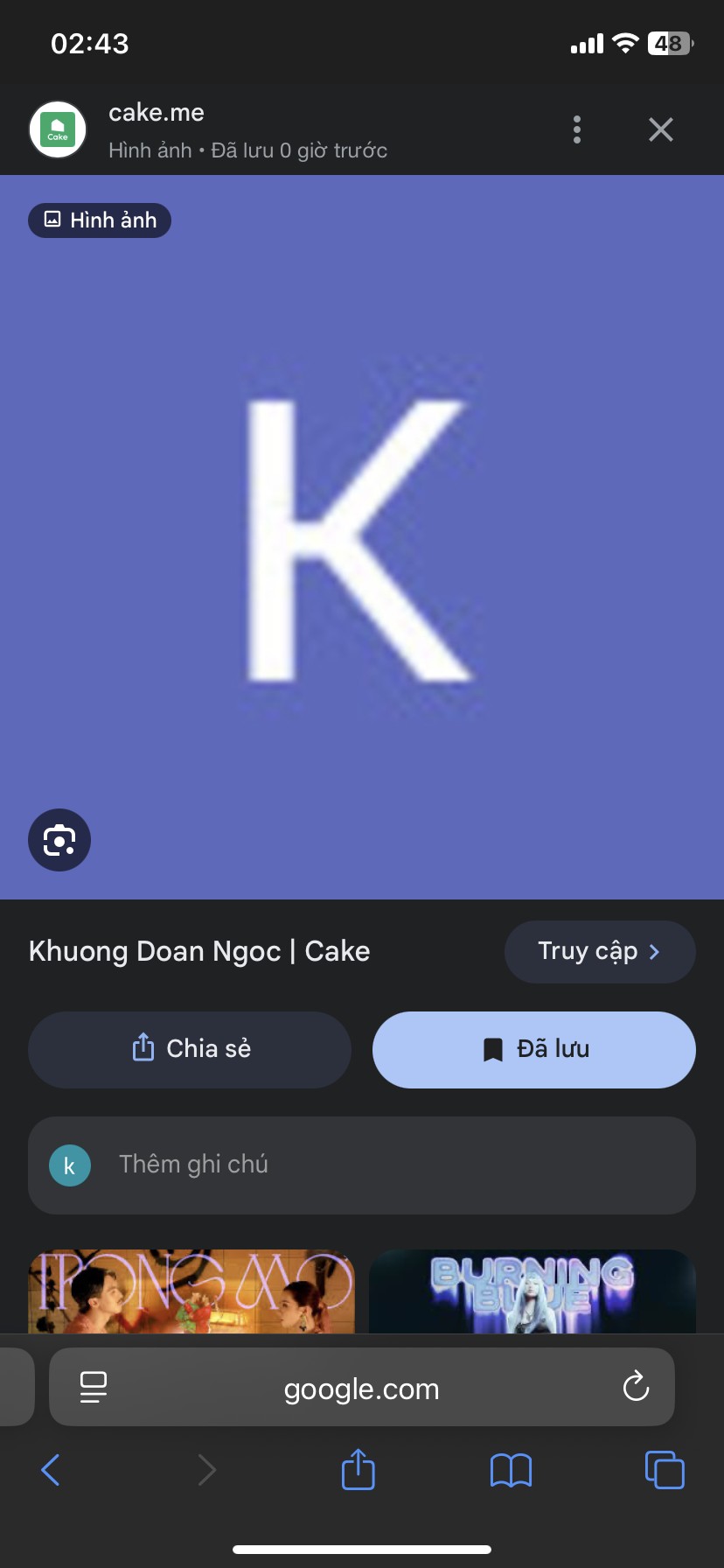This screenshot has width=724, height=1568.
Task: Open the Burning Blue image thumbnail
Action: pos(532,1291)
